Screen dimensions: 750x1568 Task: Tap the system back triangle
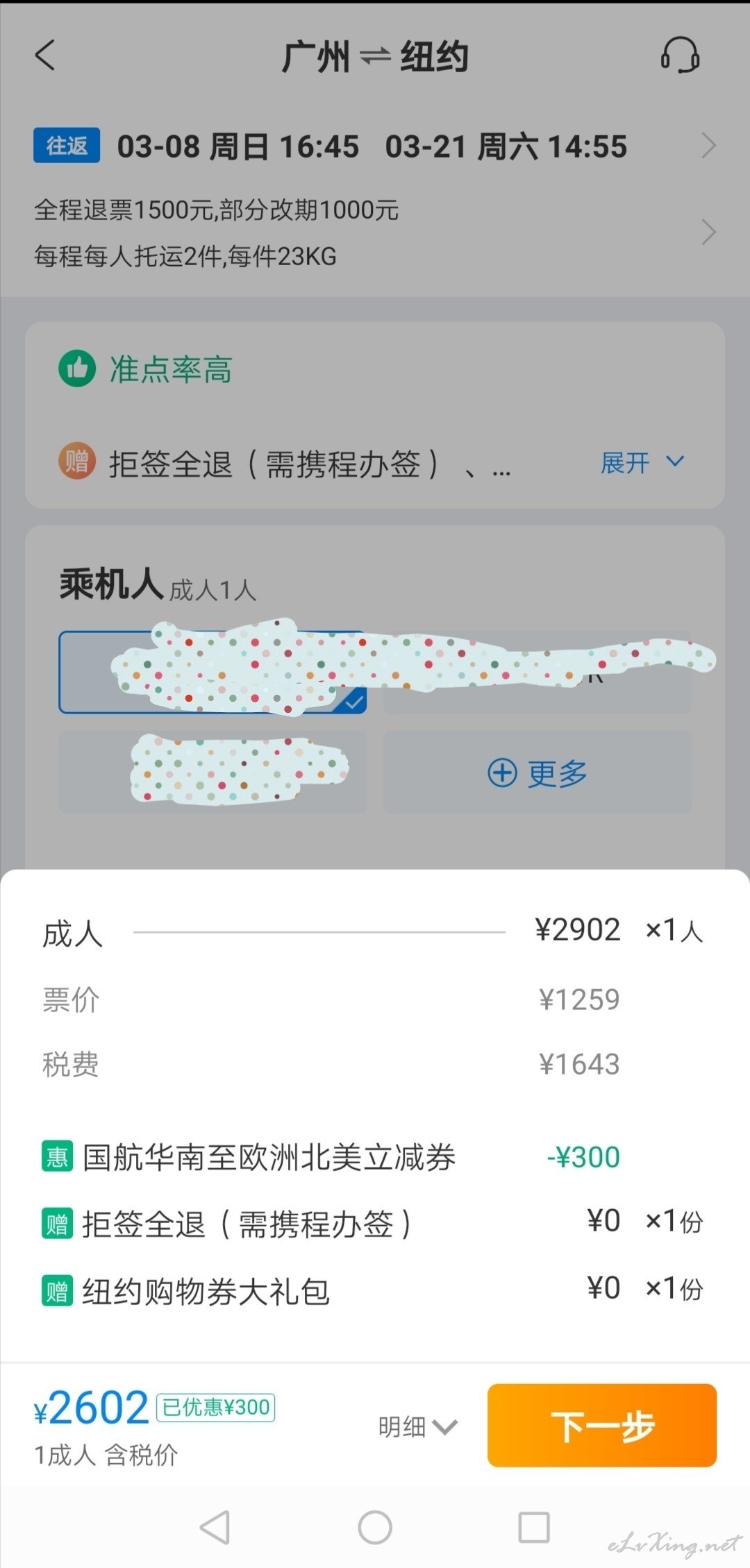point(215,1528)
